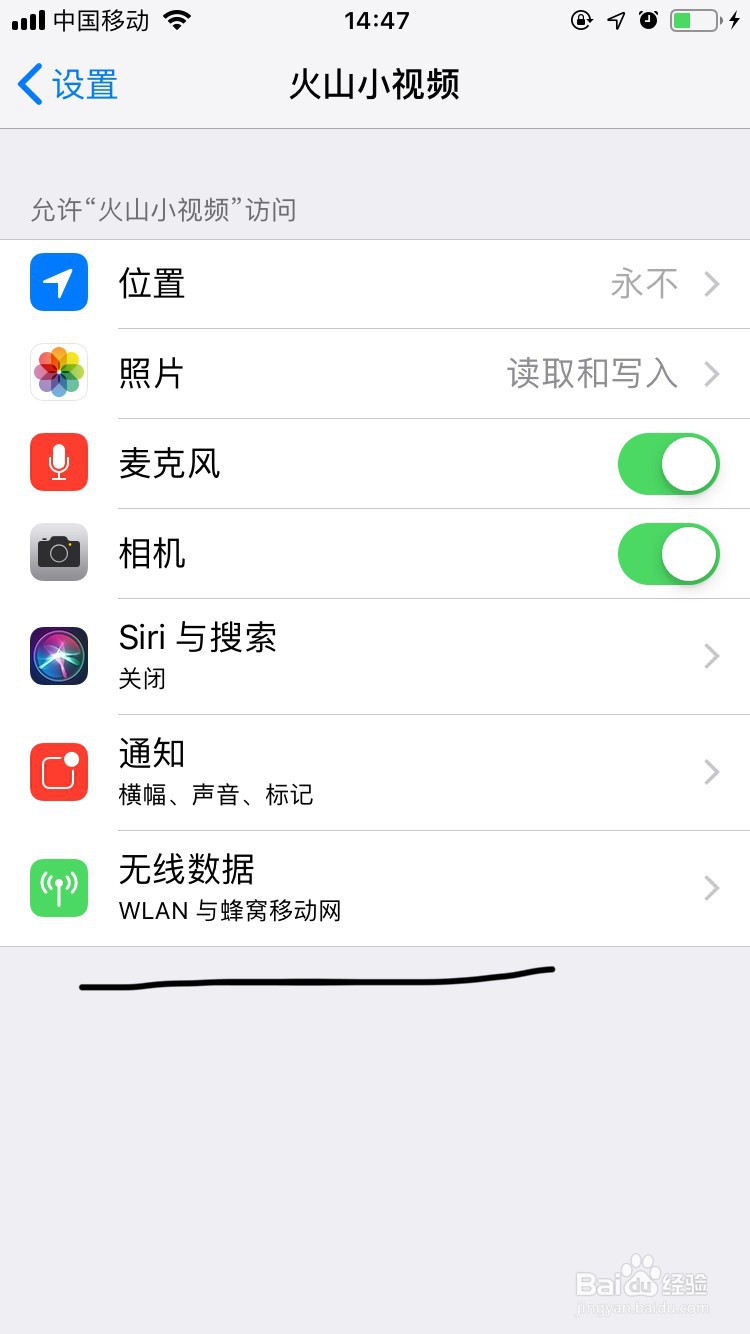
Task: Click the green Wireless Data icon
Action: point(58,888)
